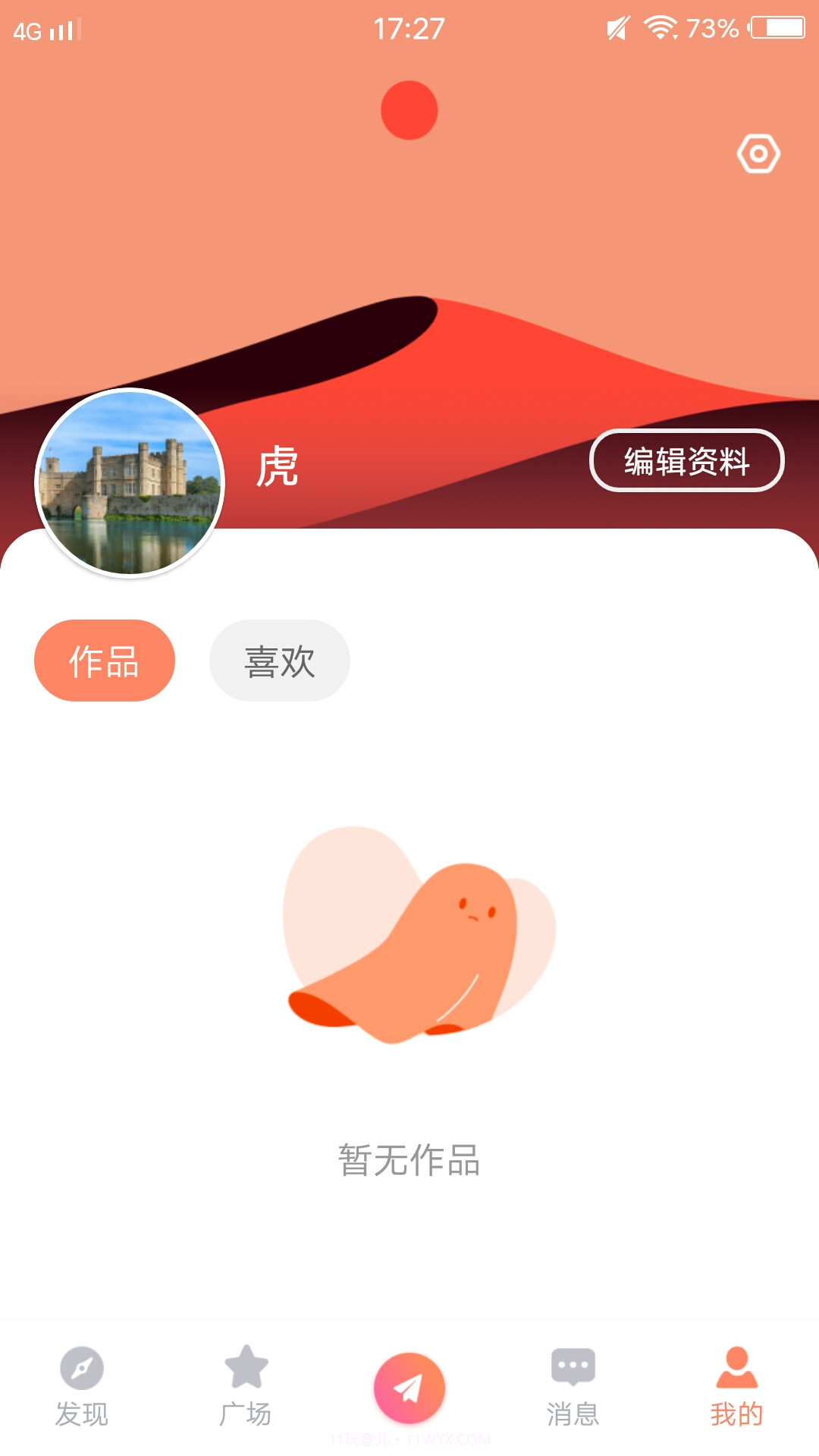Open the settings gear icon
This screenshot has width=819, height=1456.
pos(761,154)
